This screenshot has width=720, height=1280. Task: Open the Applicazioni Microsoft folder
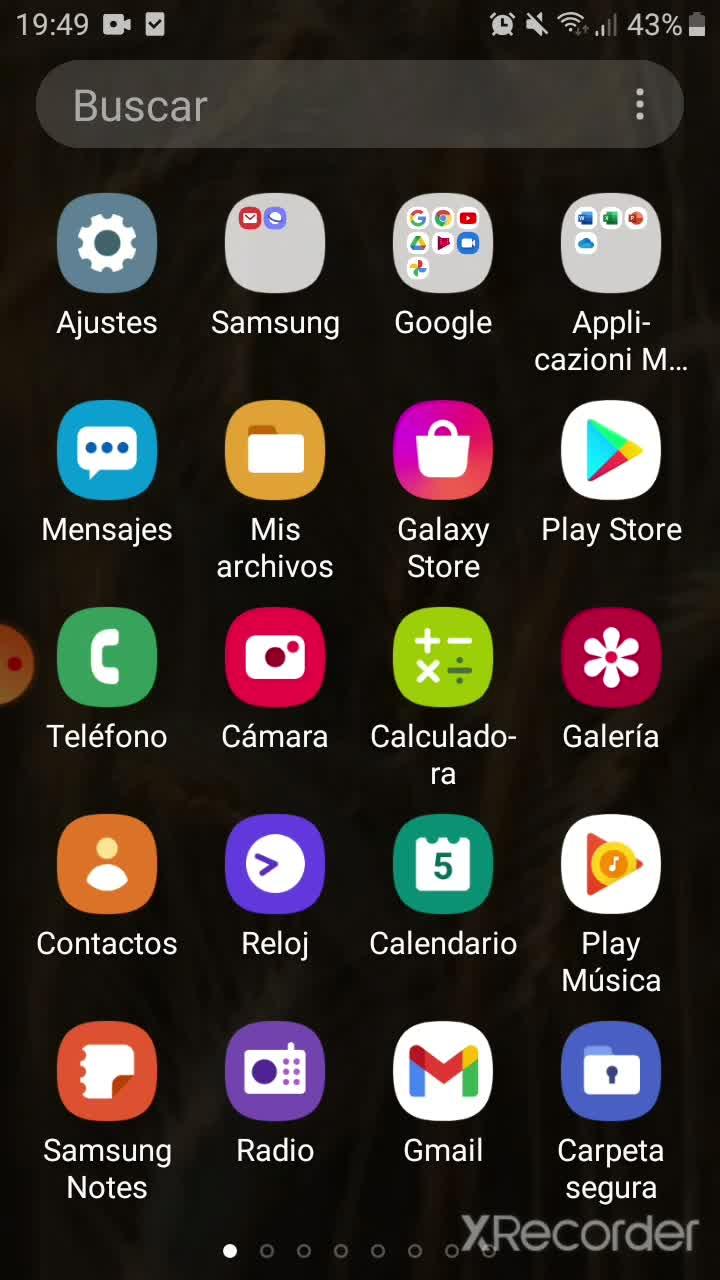pos(611,243)
